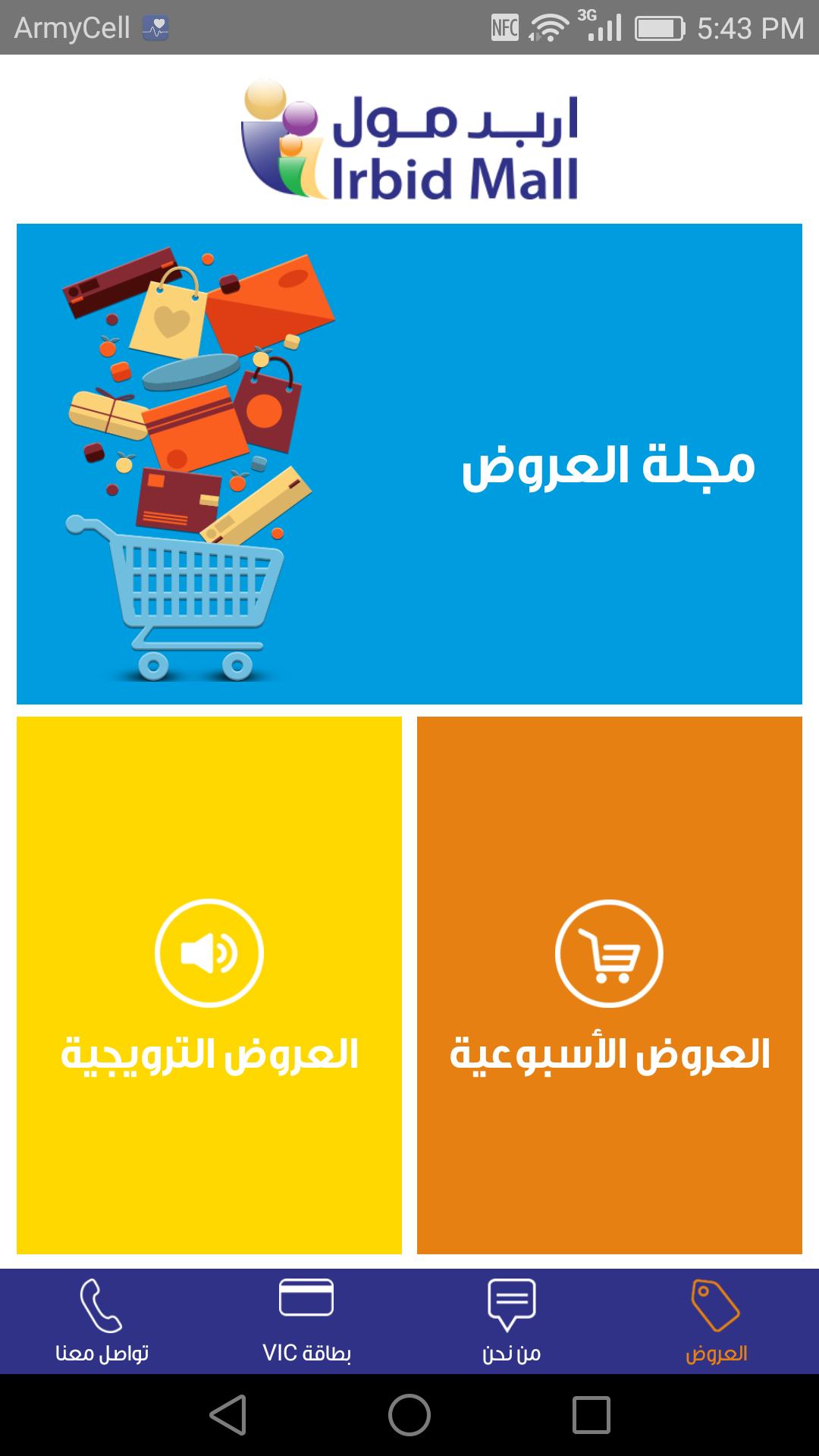The height and width of the screenshot is (1456, 819).
Task: Open weekly offers tile (العروض الأسبوعية)
Action: click(x=609, y=984)
